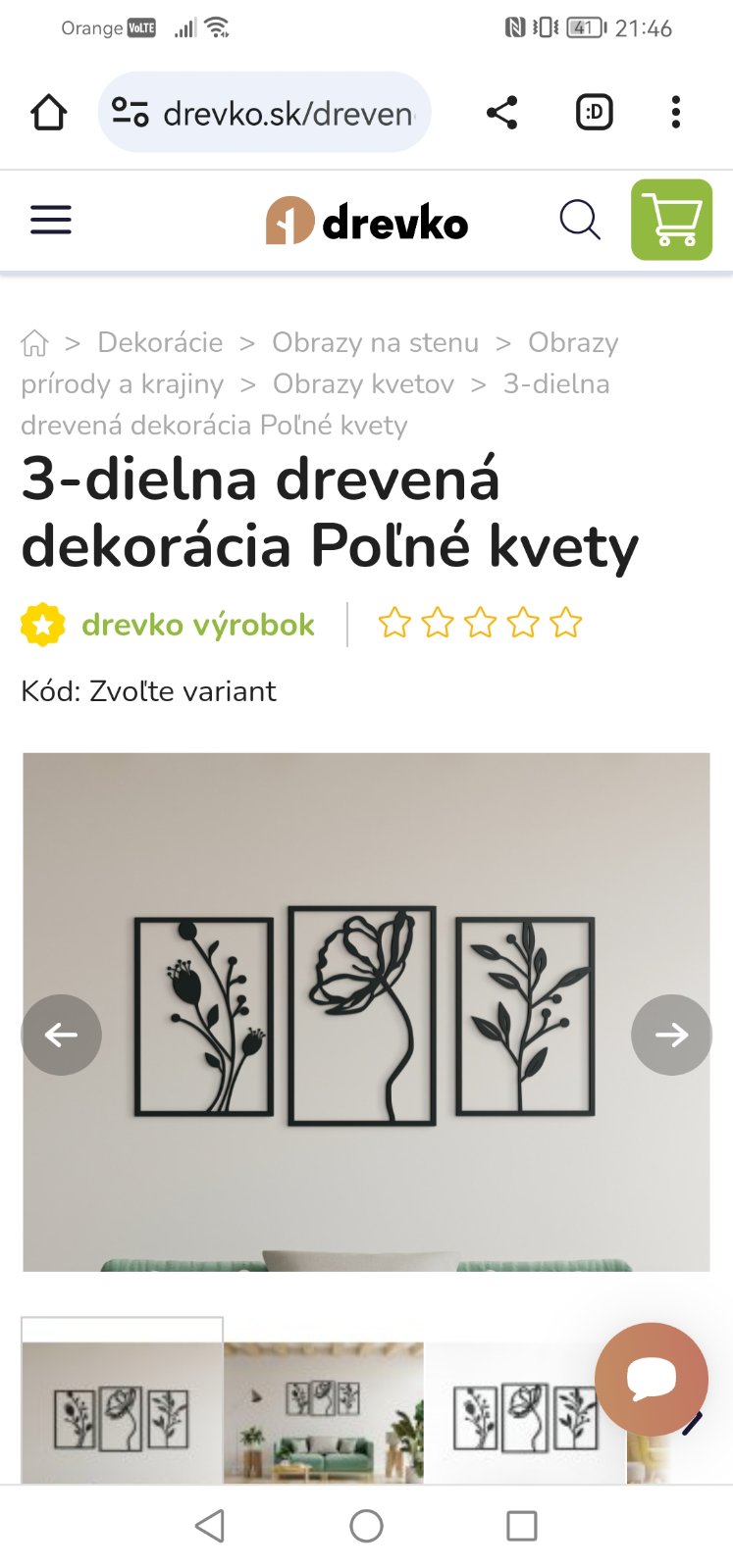Show the previous product image
Viewport: 733px width, 1568px height.
[x=61, y=1035]
